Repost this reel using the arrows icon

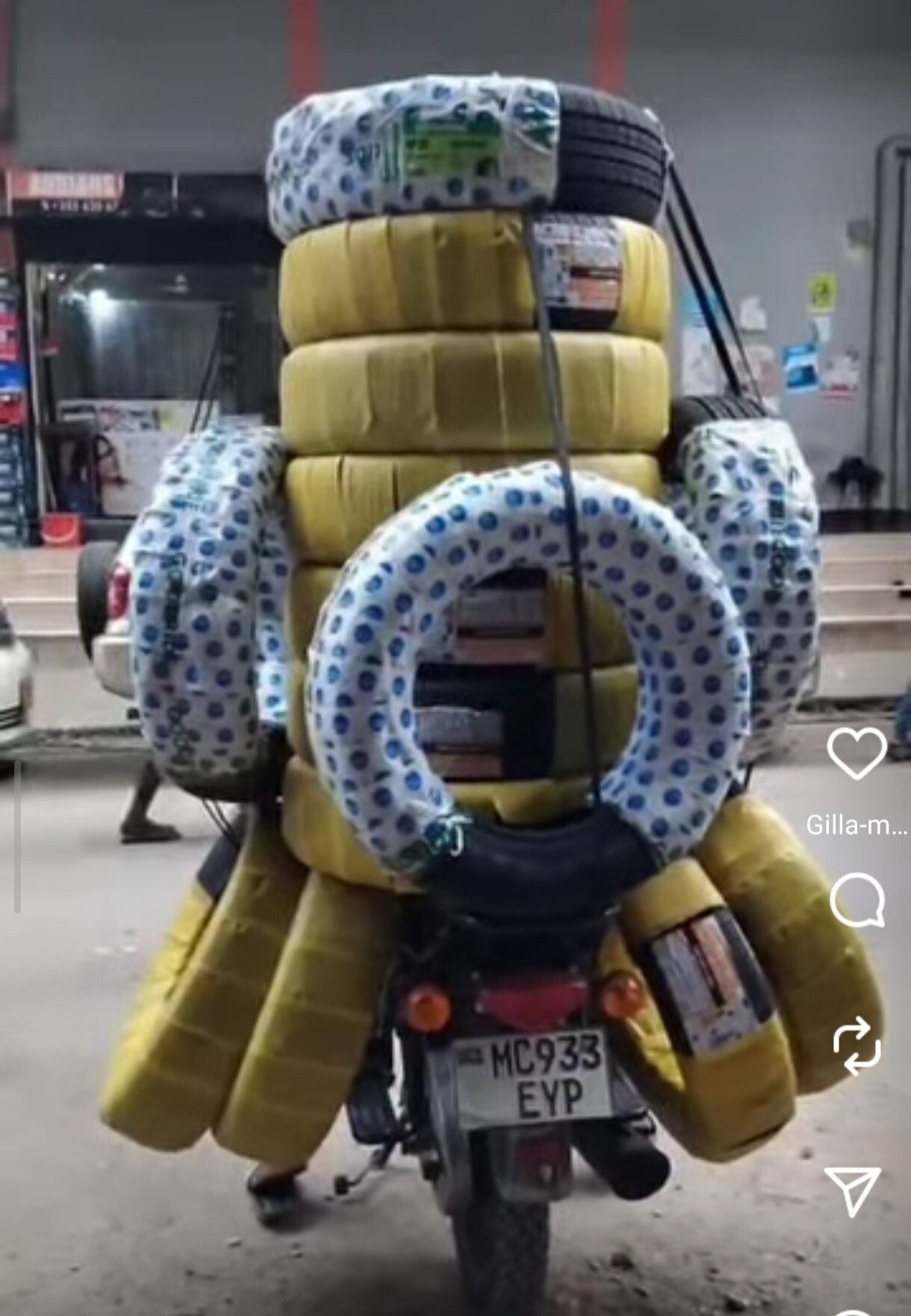(x=857, y=1045)
